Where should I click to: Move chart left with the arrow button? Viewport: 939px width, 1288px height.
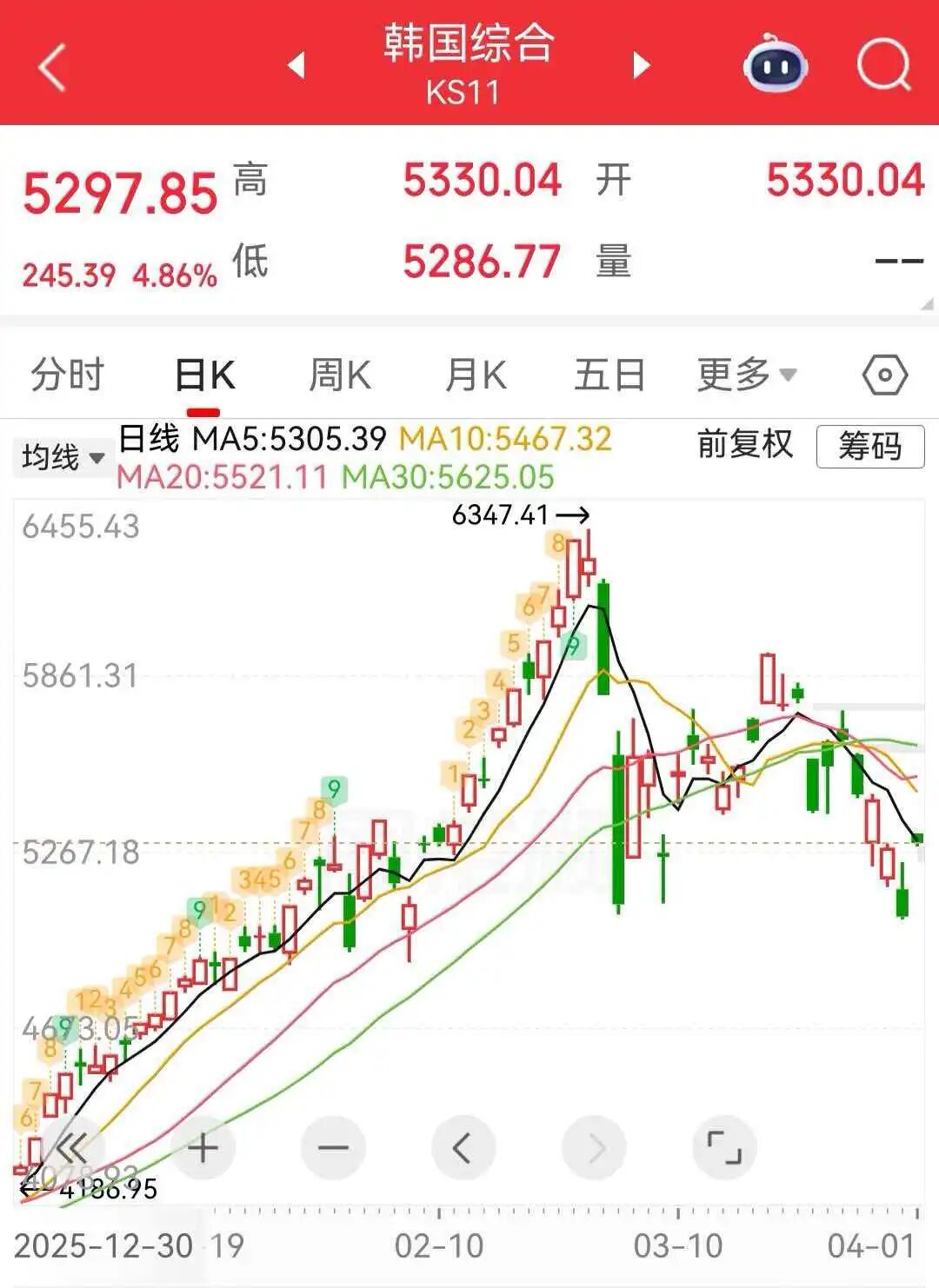[x=463, y=1148]
